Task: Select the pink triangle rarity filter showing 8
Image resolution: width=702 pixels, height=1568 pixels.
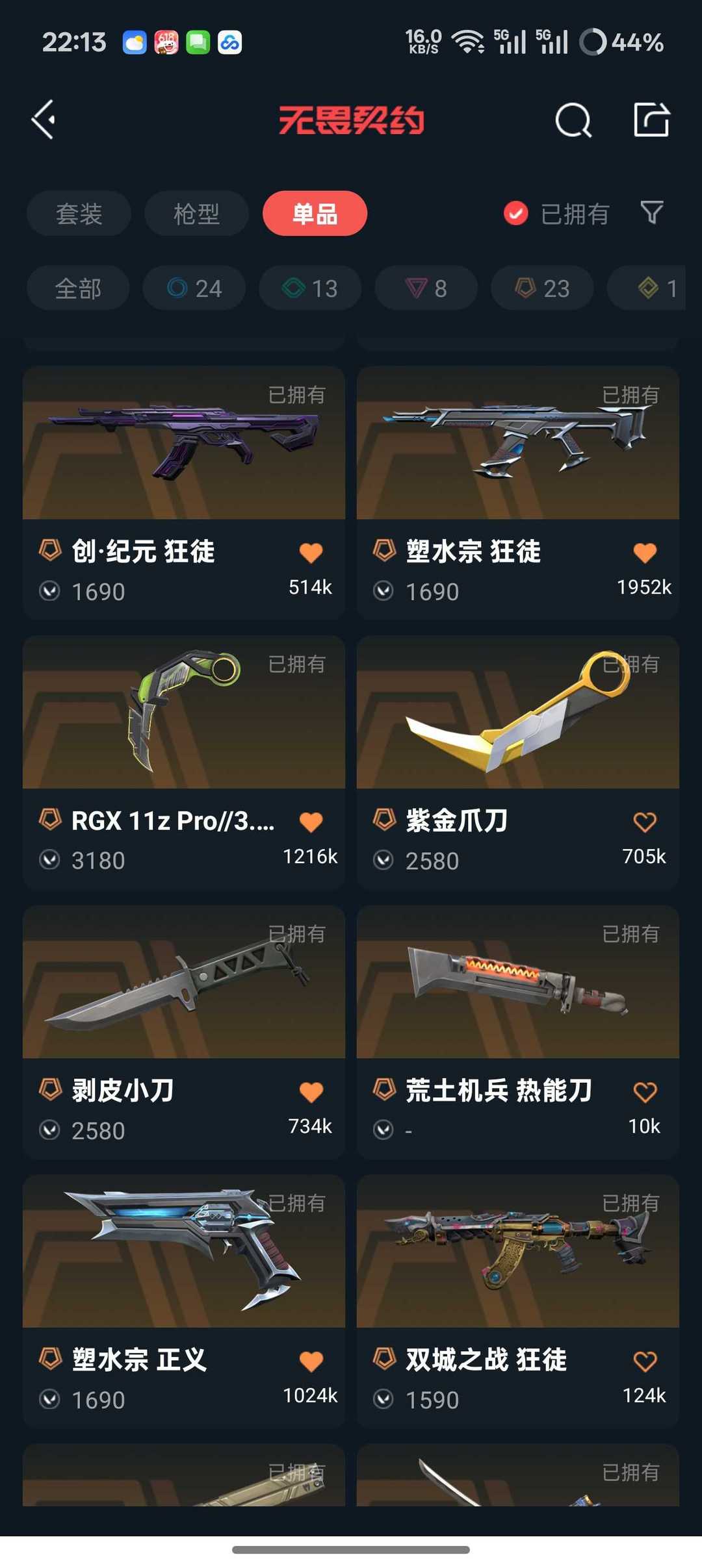Action: [x=425, y=288]
